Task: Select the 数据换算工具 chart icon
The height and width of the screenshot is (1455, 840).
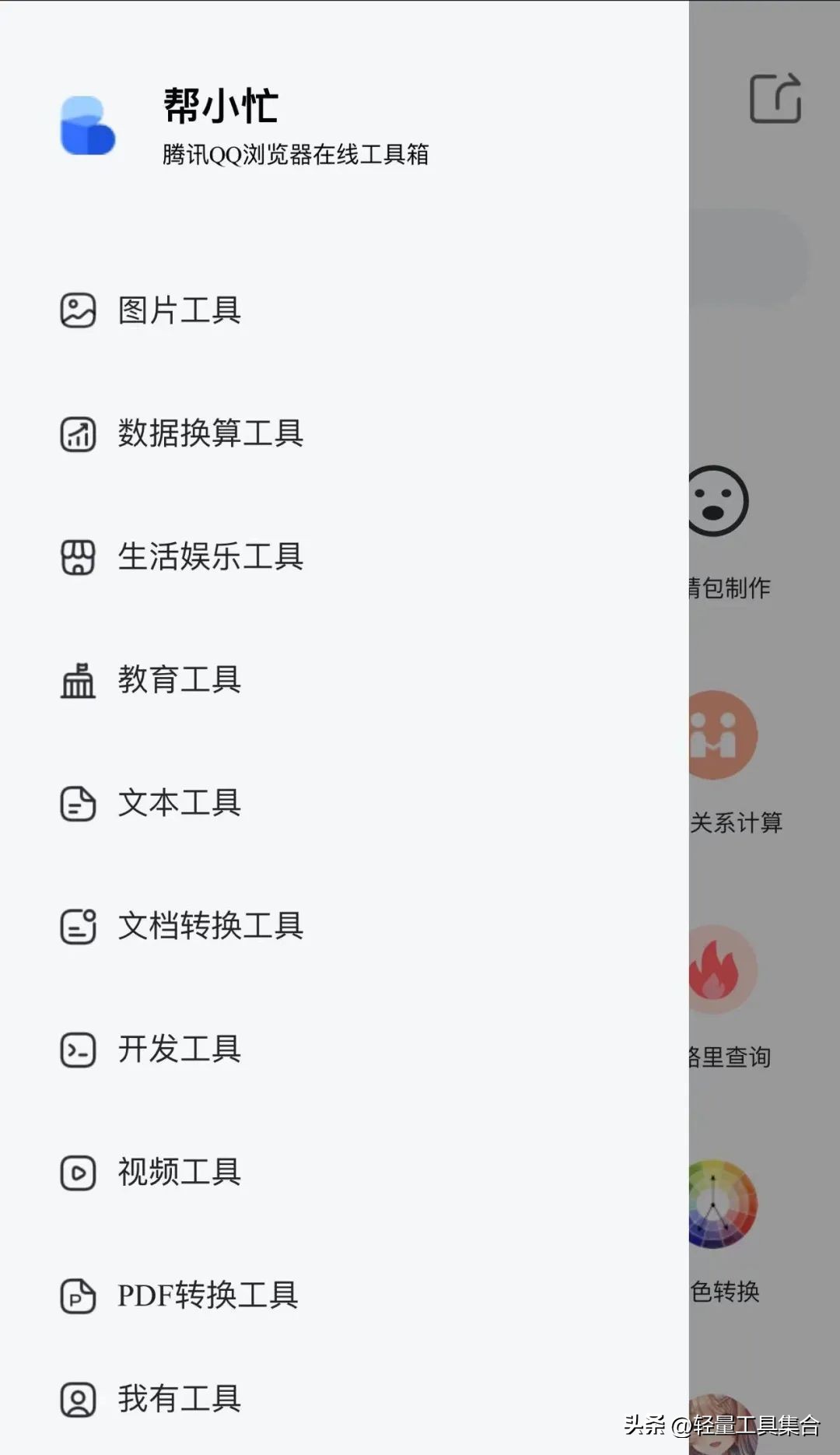Action: pos(76,434)
